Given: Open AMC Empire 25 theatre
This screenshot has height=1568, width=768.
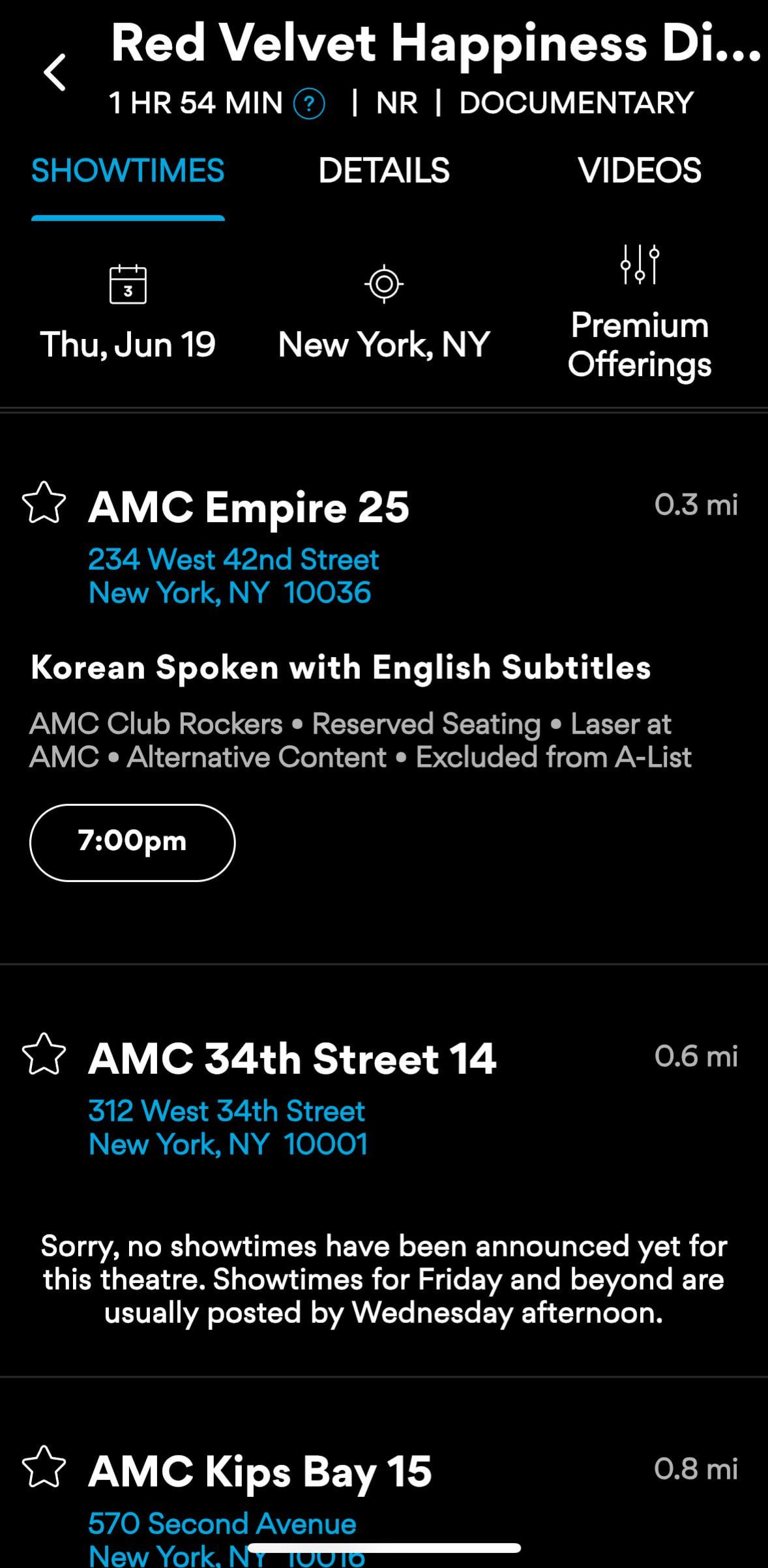Looking at the screenshot, I should (x=248, y=507).
